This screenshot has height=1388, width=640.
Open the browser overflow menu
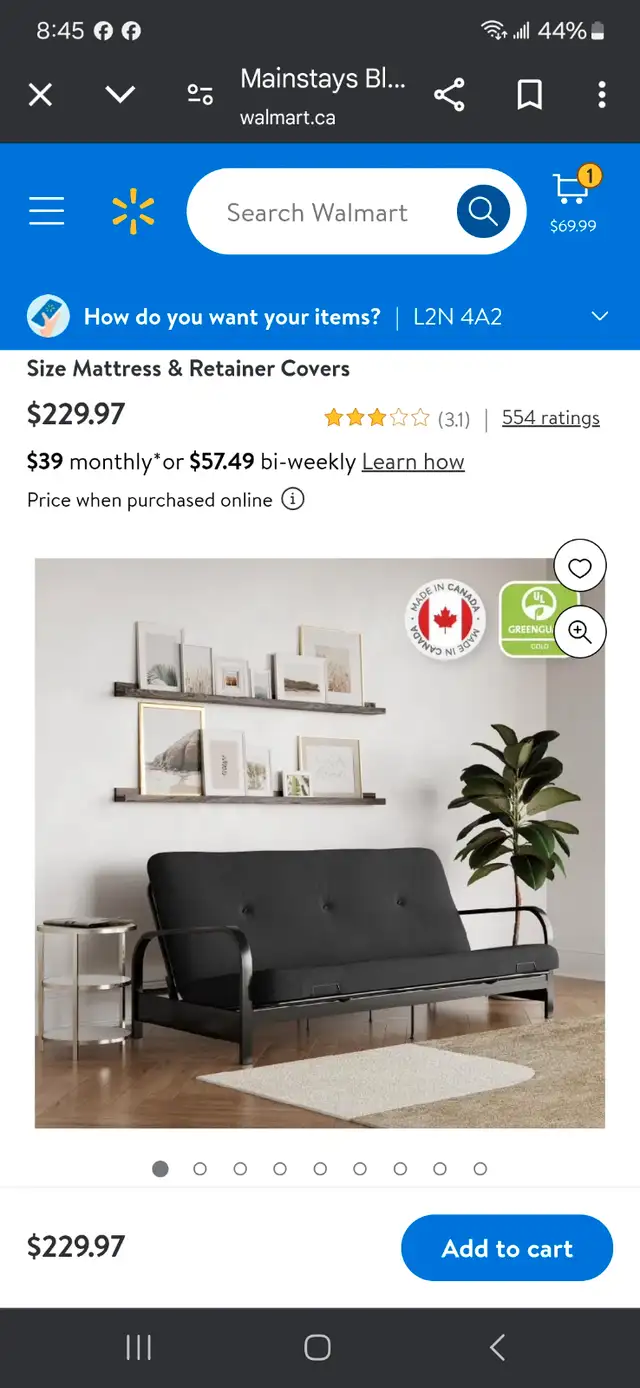click(x=601, y=95)
